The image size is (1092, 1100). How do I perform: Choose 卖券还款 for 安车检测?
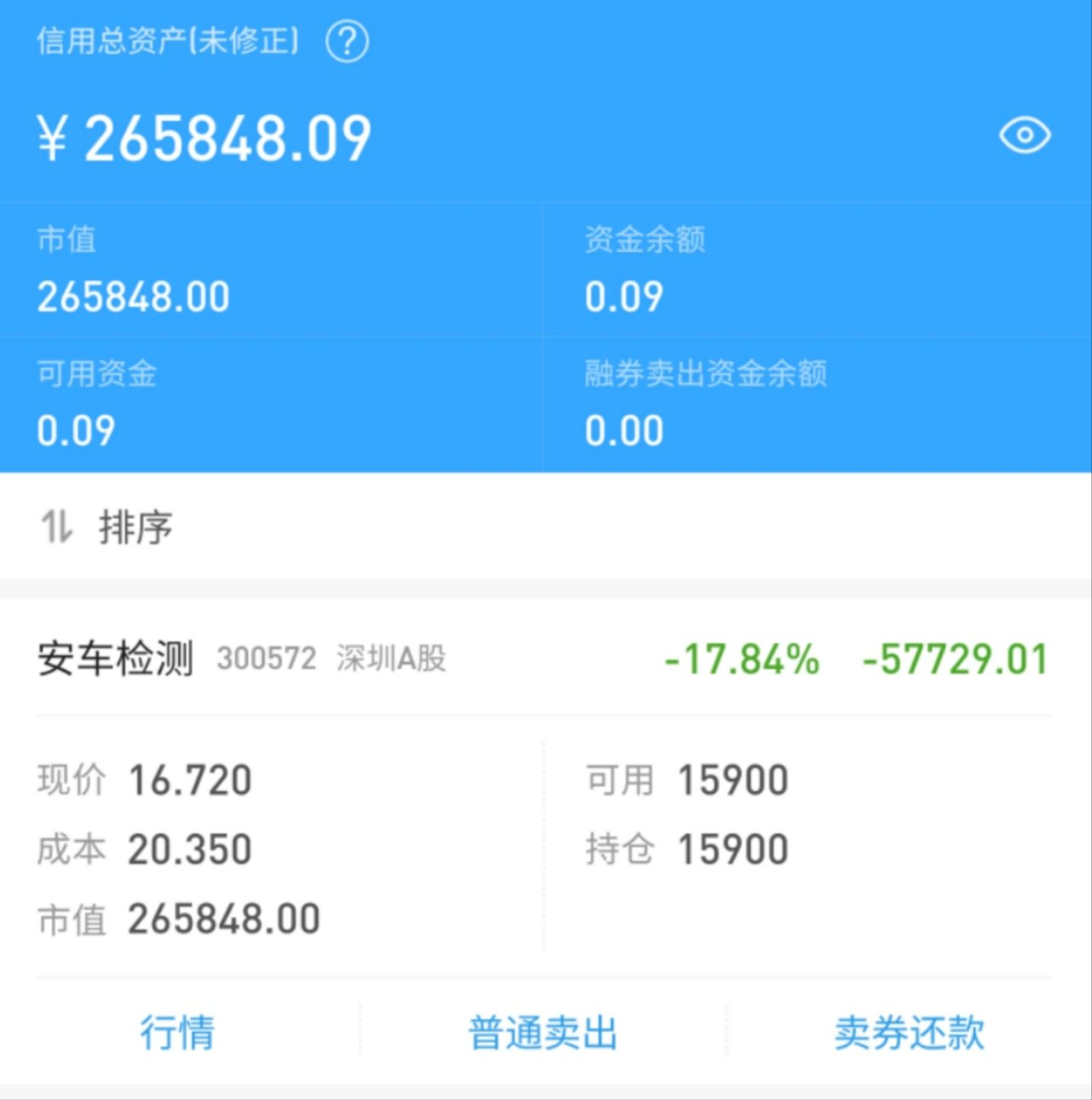[x=909, y=1032]
